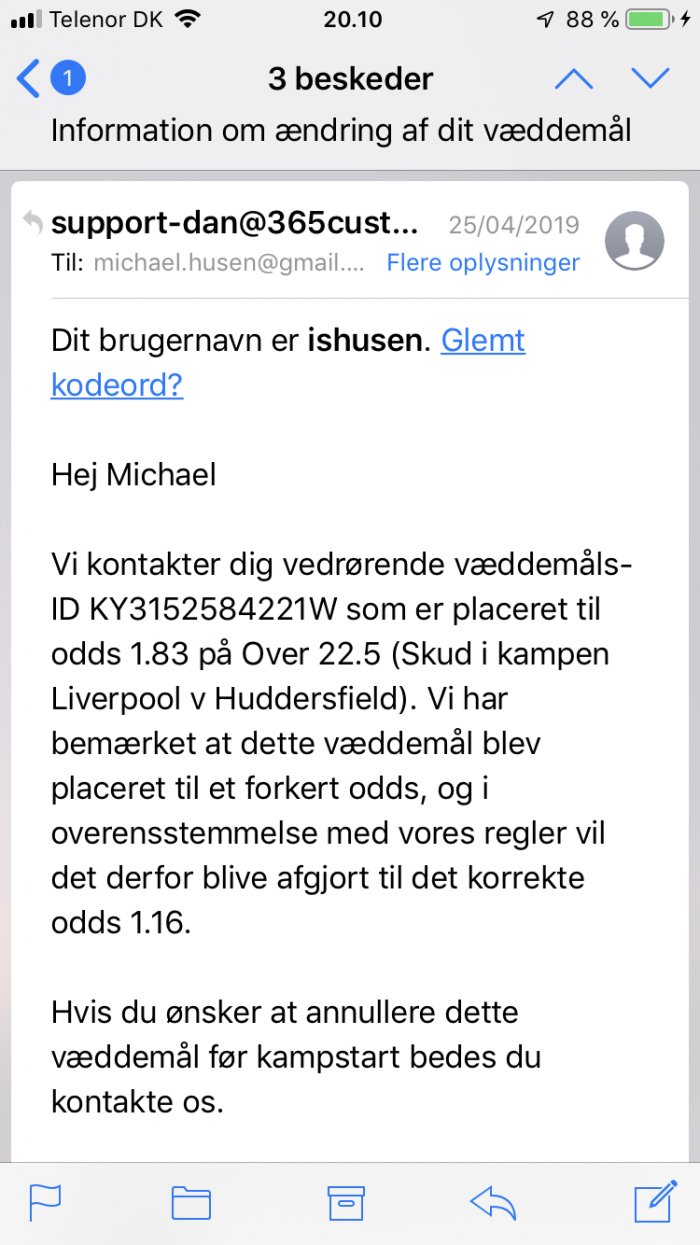The width and height of the screenshot is (700, 1245).
Task: Jump to the previous message with up arrow
Action: [573, 79]
